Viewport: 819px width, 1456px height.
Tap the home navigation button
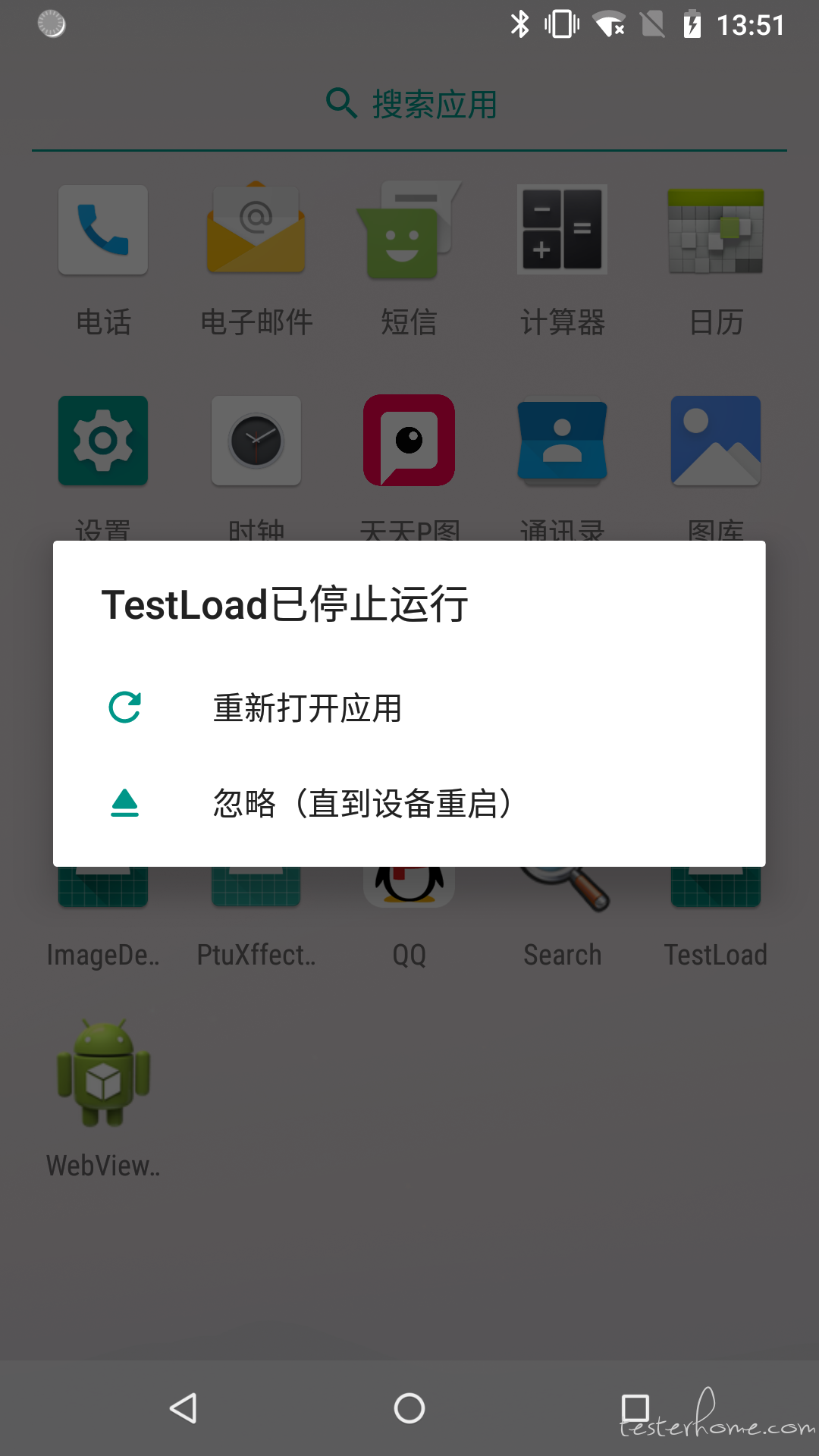(409, 1408)
